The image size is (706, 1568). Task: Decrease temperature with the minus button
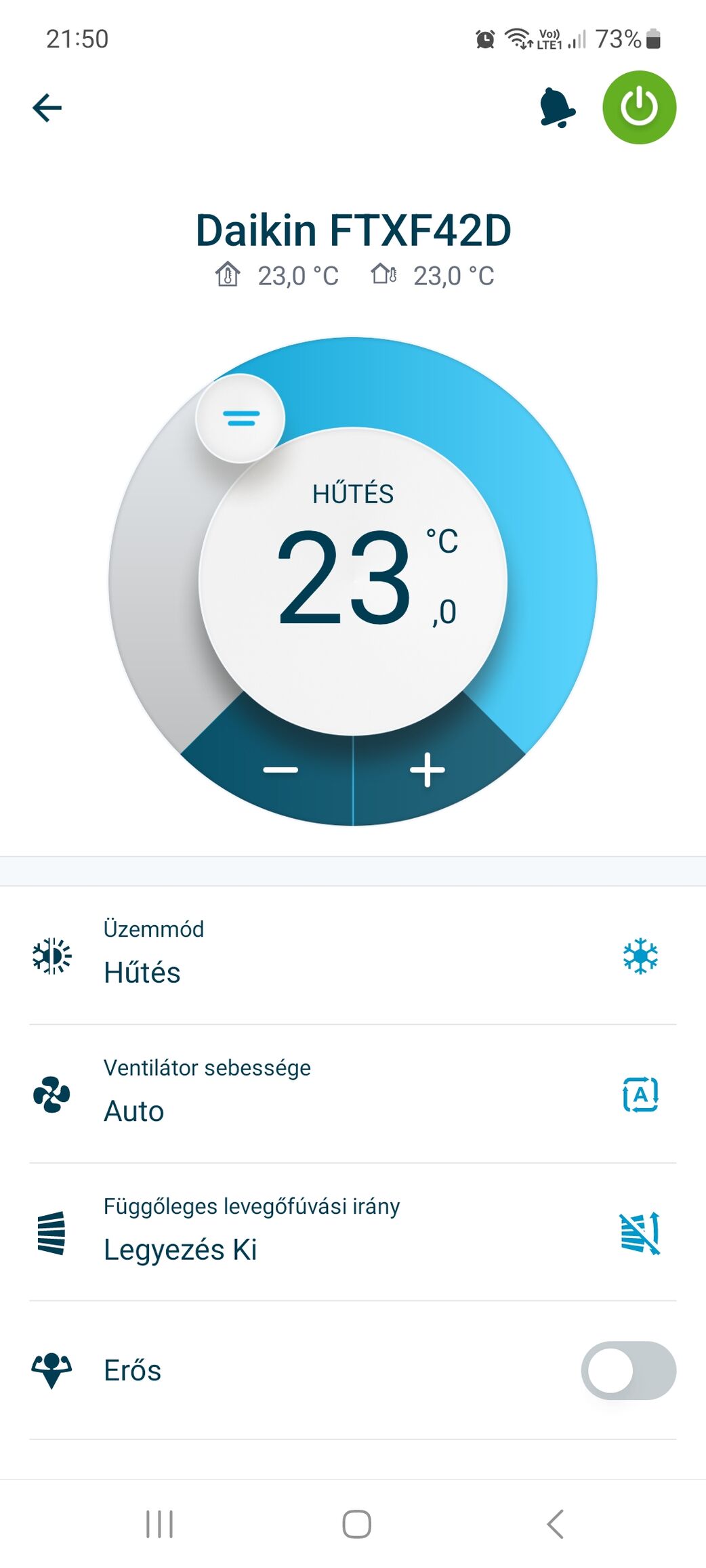(x=281, y=770)
